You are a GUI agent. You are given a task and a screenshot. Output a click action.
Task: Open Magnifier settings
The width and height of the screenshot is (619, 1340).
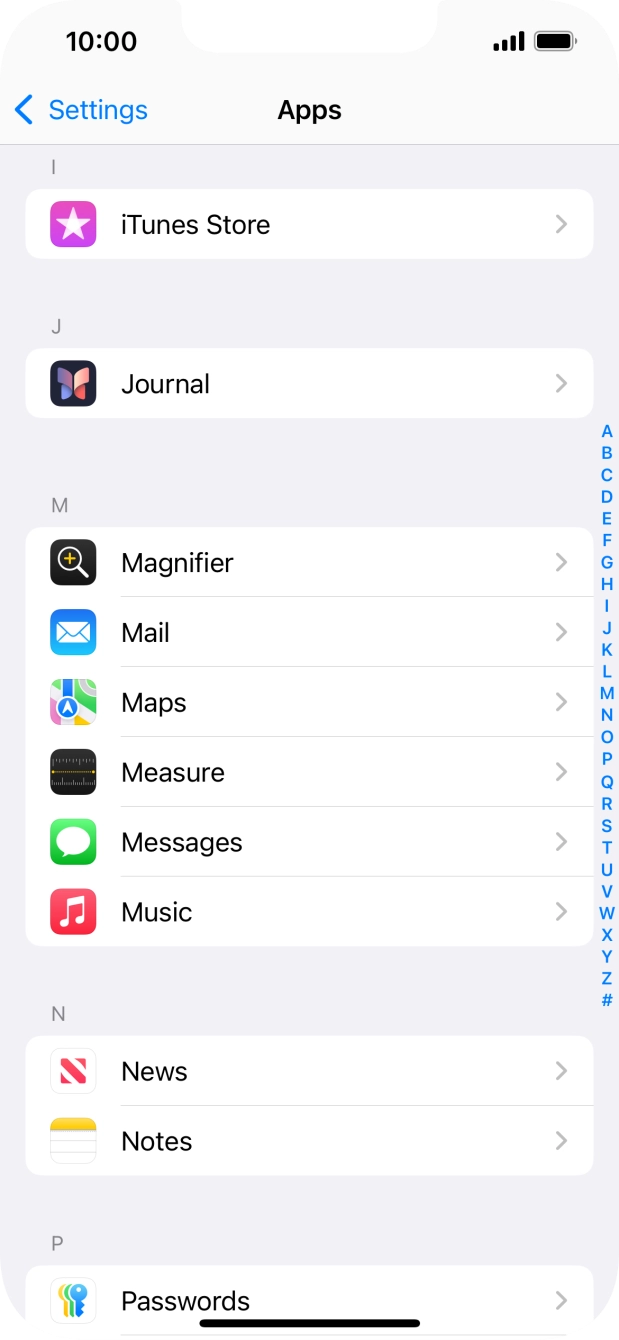(x=308, y=562)
